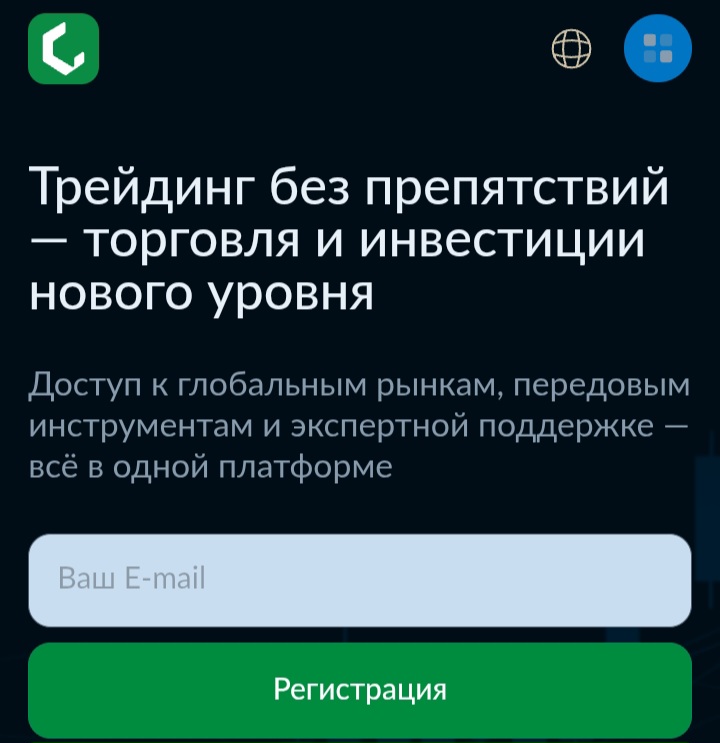
Task: Open the language selector globe
Action: pos(572,48)
